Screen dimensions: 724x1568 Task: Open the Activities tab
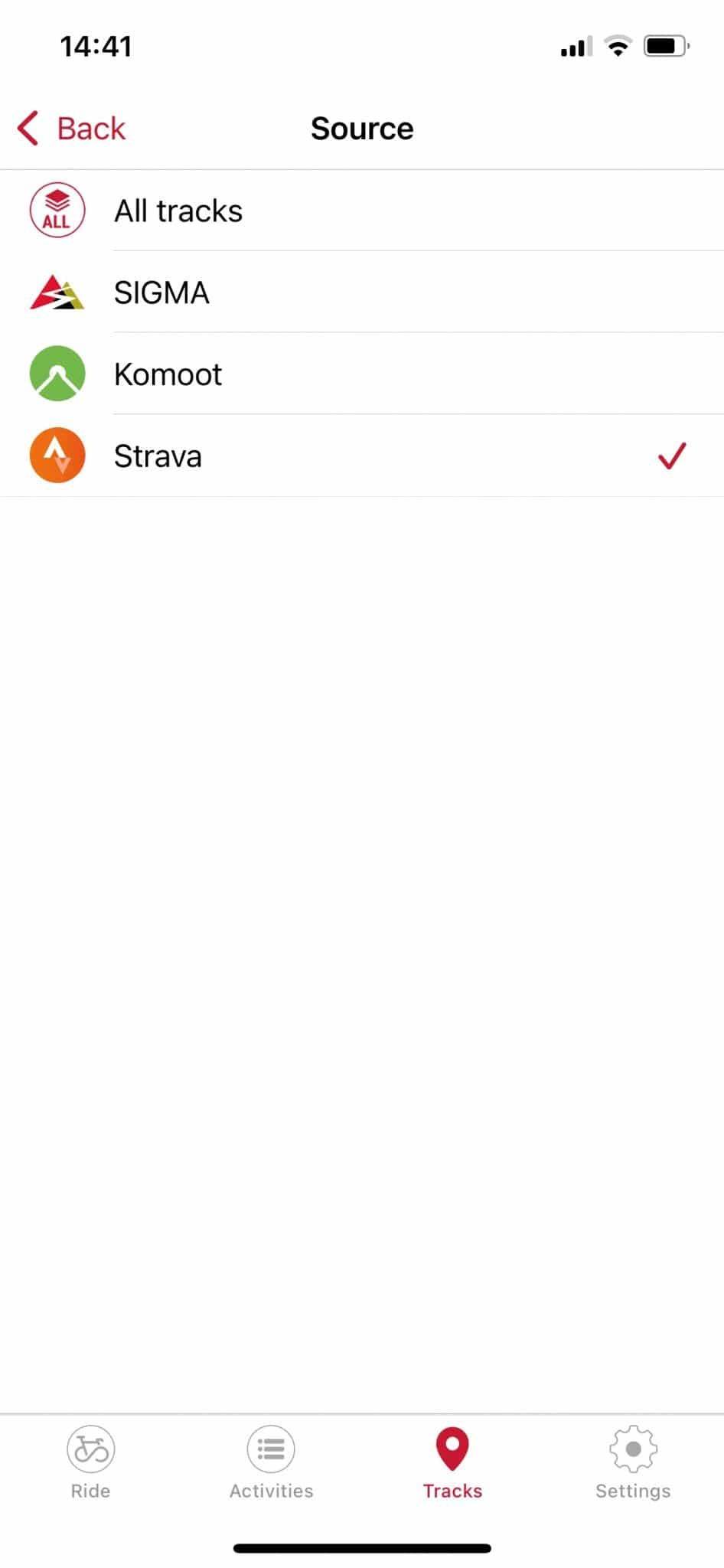point(271,1463)
